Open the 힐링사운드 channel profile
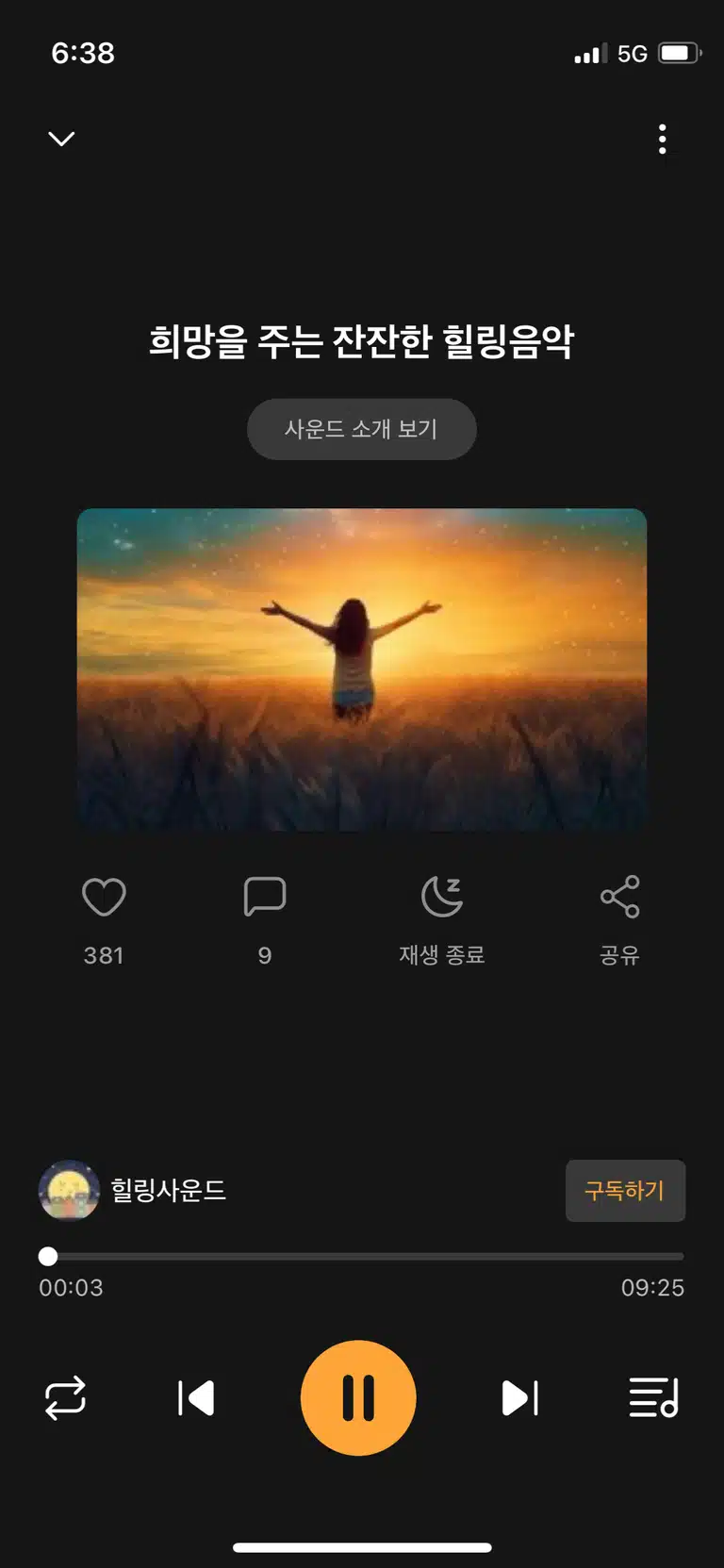The image size is (724, 1568). pyautogui.click(x=133, y=1190)
